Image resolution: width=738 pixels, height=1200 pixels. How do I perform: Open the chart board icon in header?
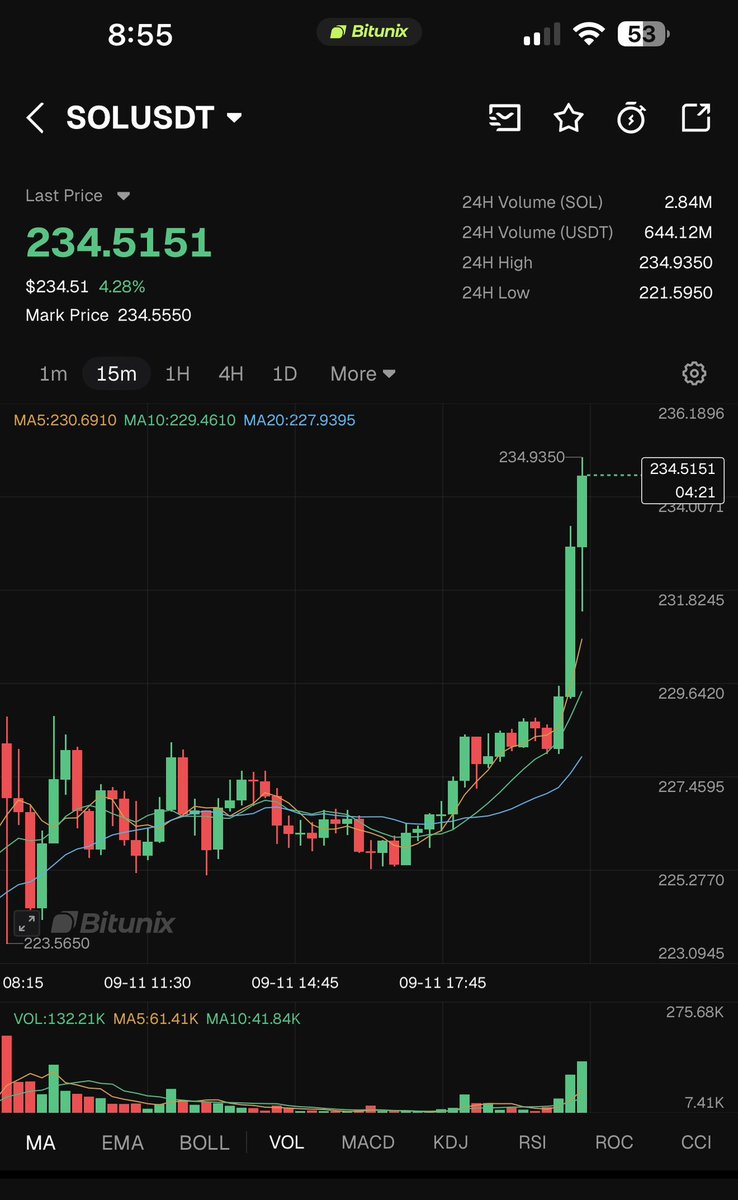[x=505, y=118]
